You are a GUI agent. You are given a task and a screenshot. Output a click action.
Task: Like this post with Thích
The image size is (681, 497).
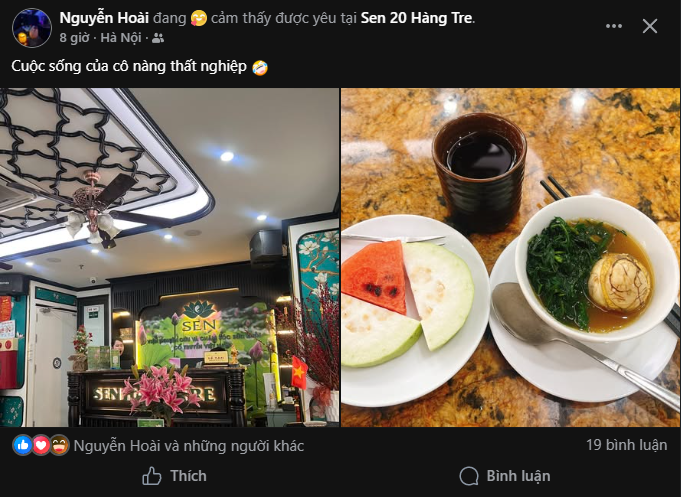(x=175, y=476)
